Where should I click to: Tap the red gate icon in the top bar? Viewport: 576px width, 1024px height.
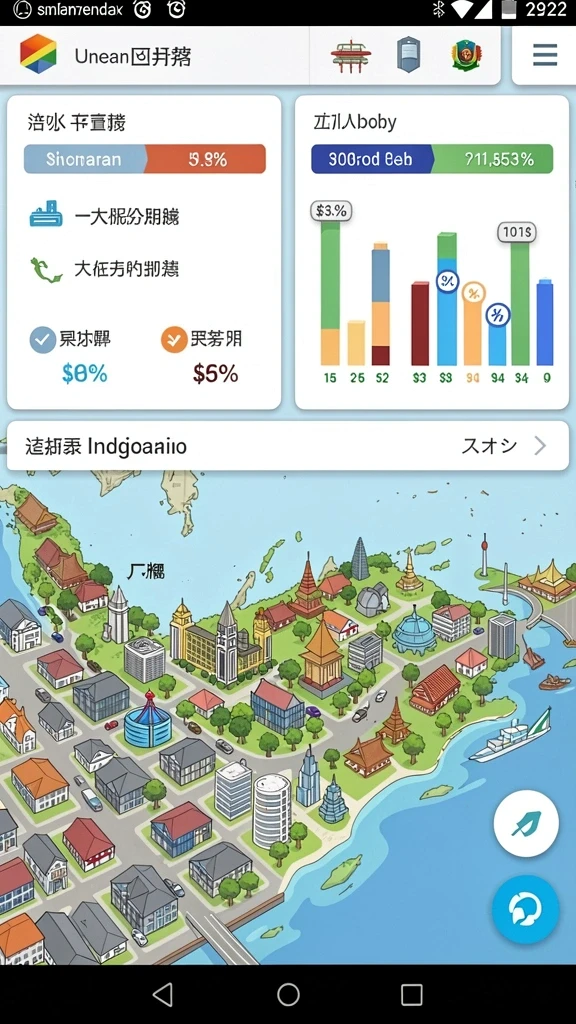coord(351,56)
